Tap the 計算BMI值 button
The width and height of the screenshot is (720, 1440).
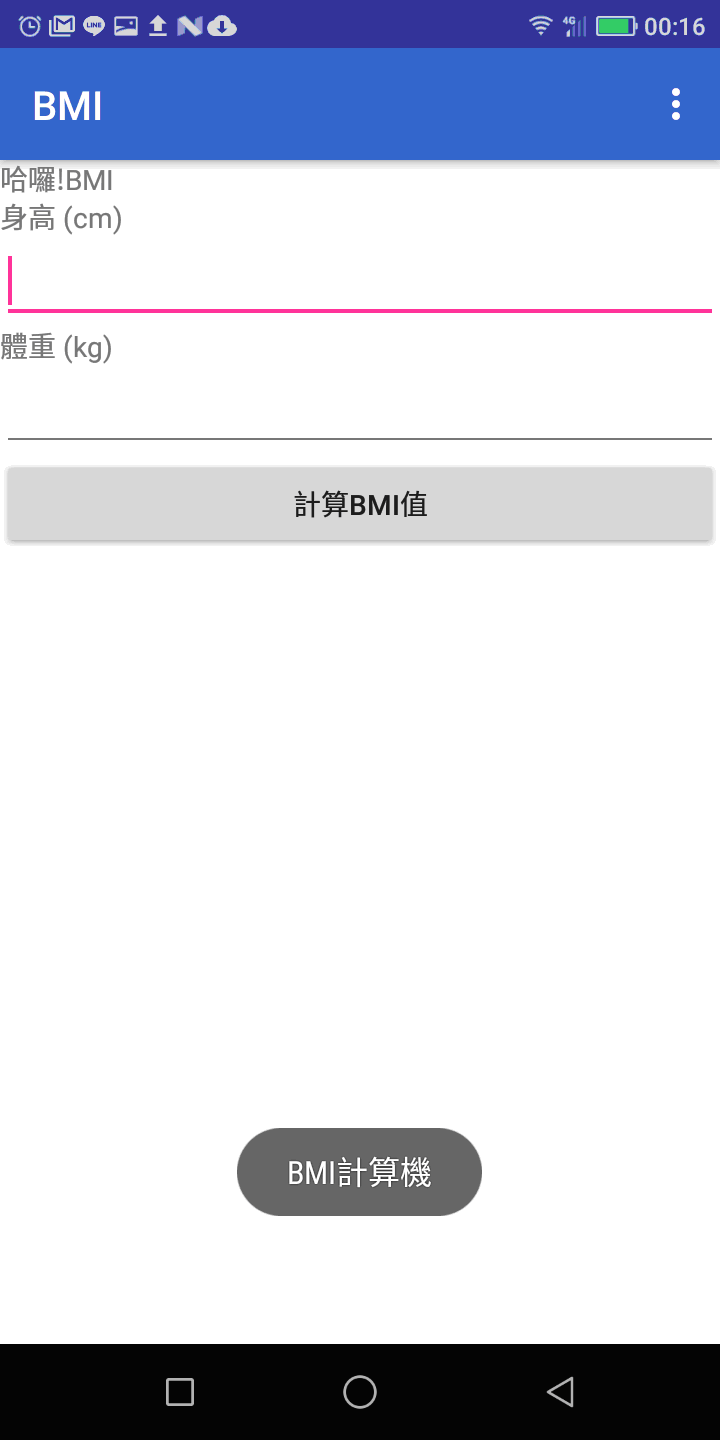pyautogui.click(x=360, y=504)
